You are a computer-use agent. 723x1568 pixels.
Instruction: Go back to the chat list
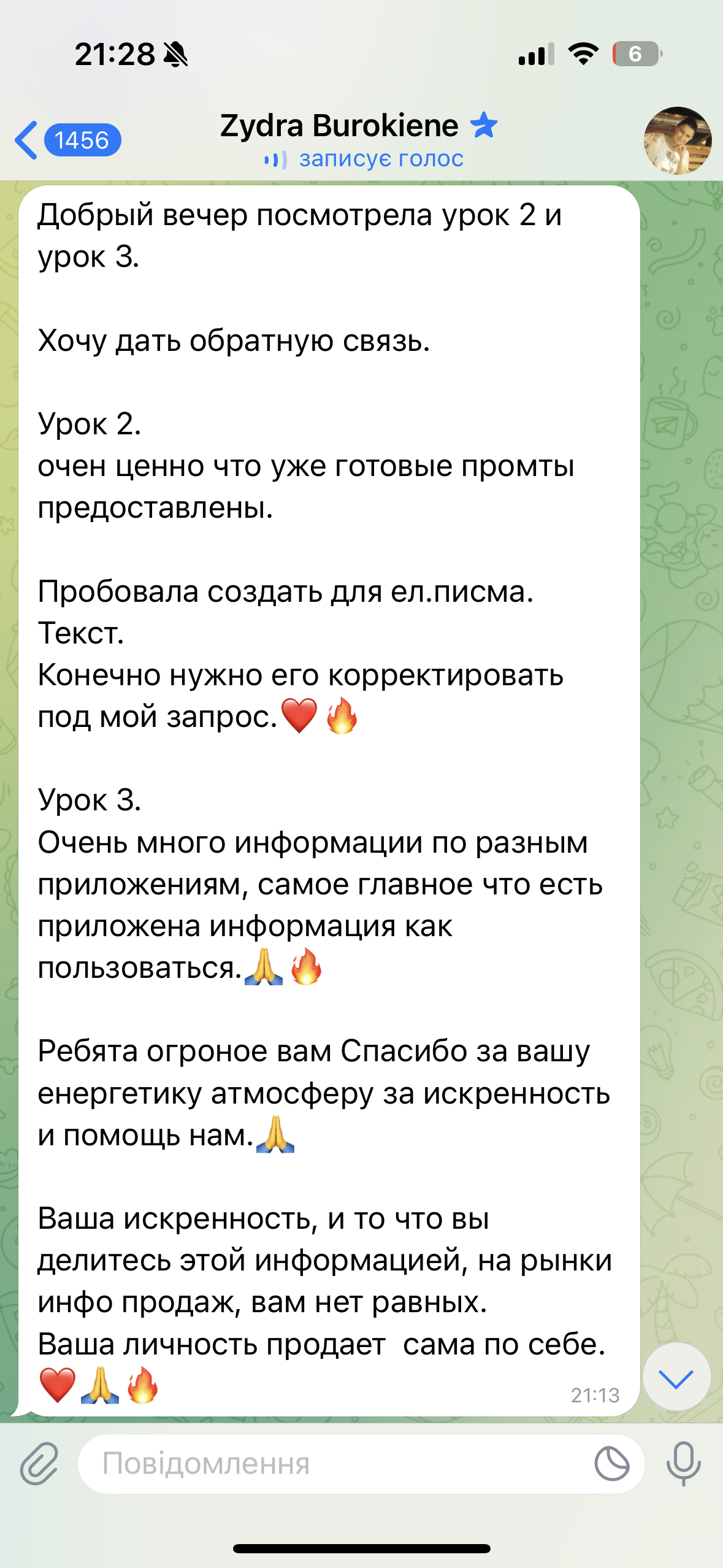coord(67,140)
